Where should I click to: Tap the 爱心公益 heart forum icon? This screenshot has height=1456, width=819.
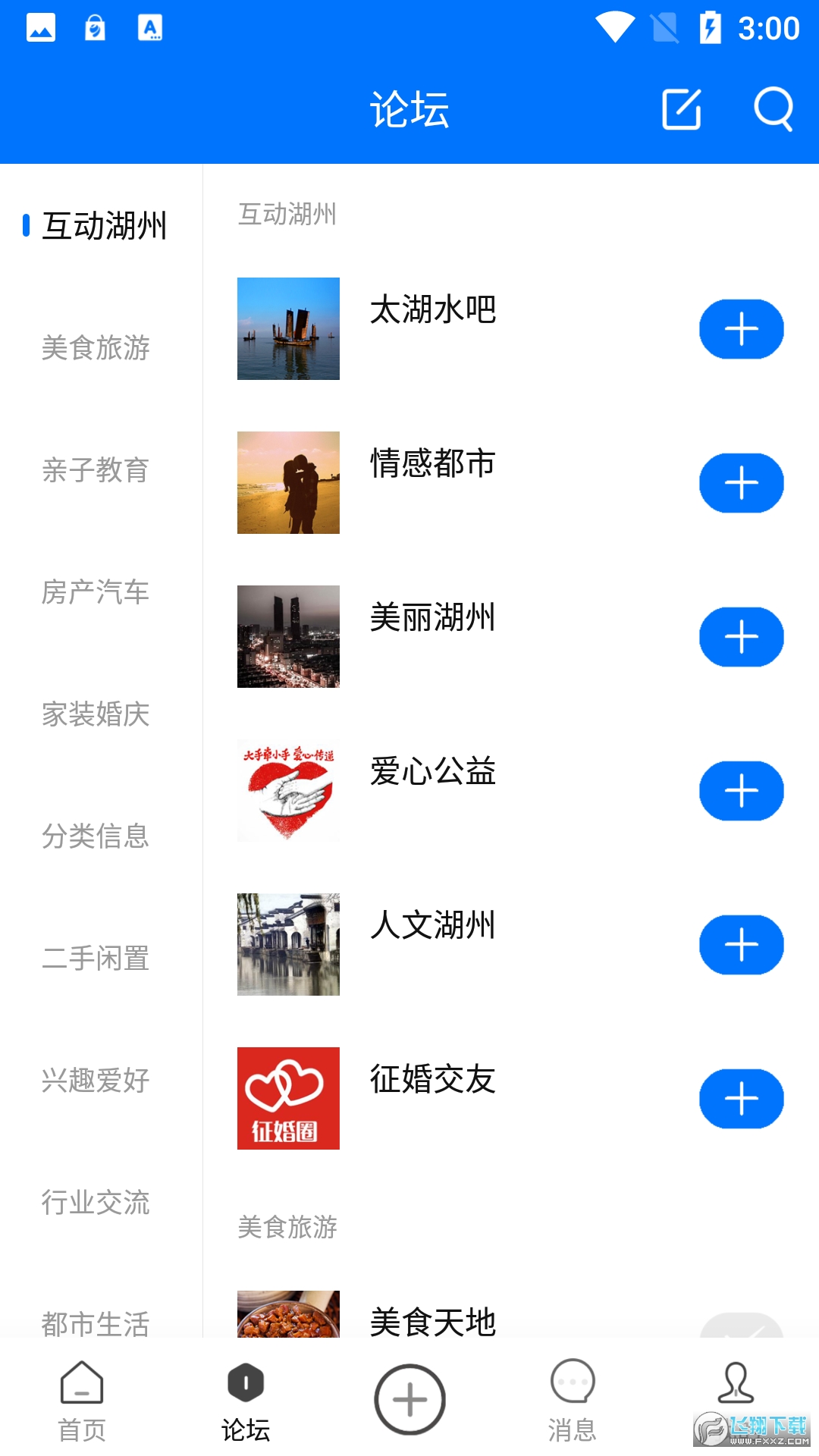288,790
